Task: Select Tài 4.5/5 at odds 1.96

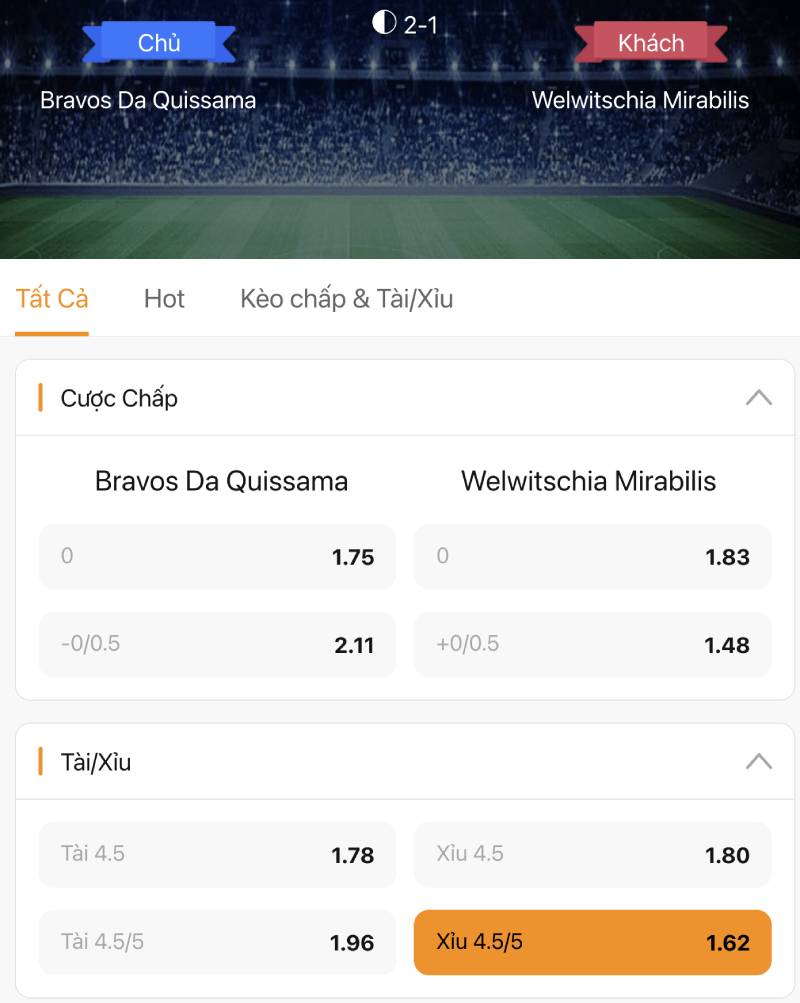Action: [x=217, y=942]
